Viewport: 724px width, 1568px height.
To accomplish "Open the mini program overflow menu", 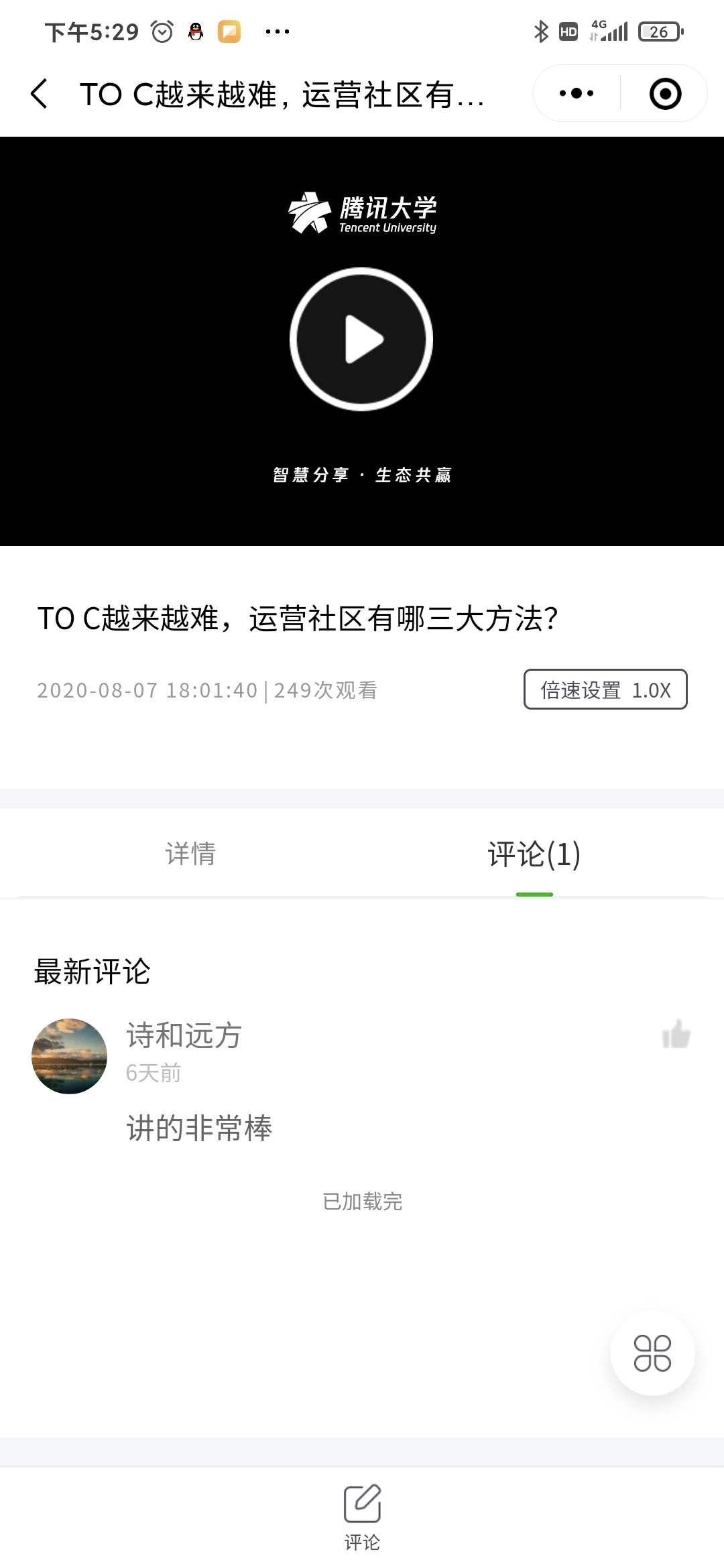I will [x=577, y=94].
